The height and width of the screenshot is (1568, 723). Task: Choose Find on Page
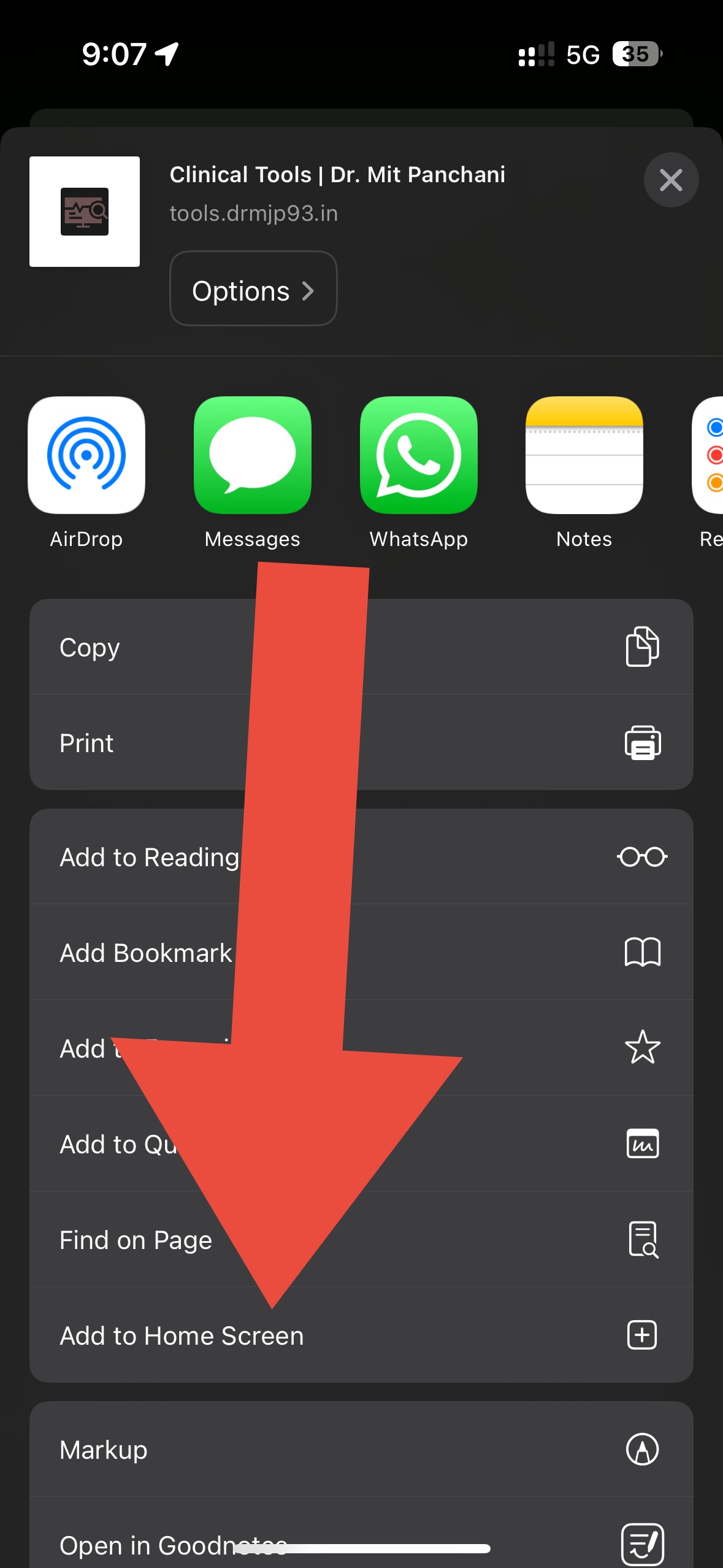tap(491, 1240)
